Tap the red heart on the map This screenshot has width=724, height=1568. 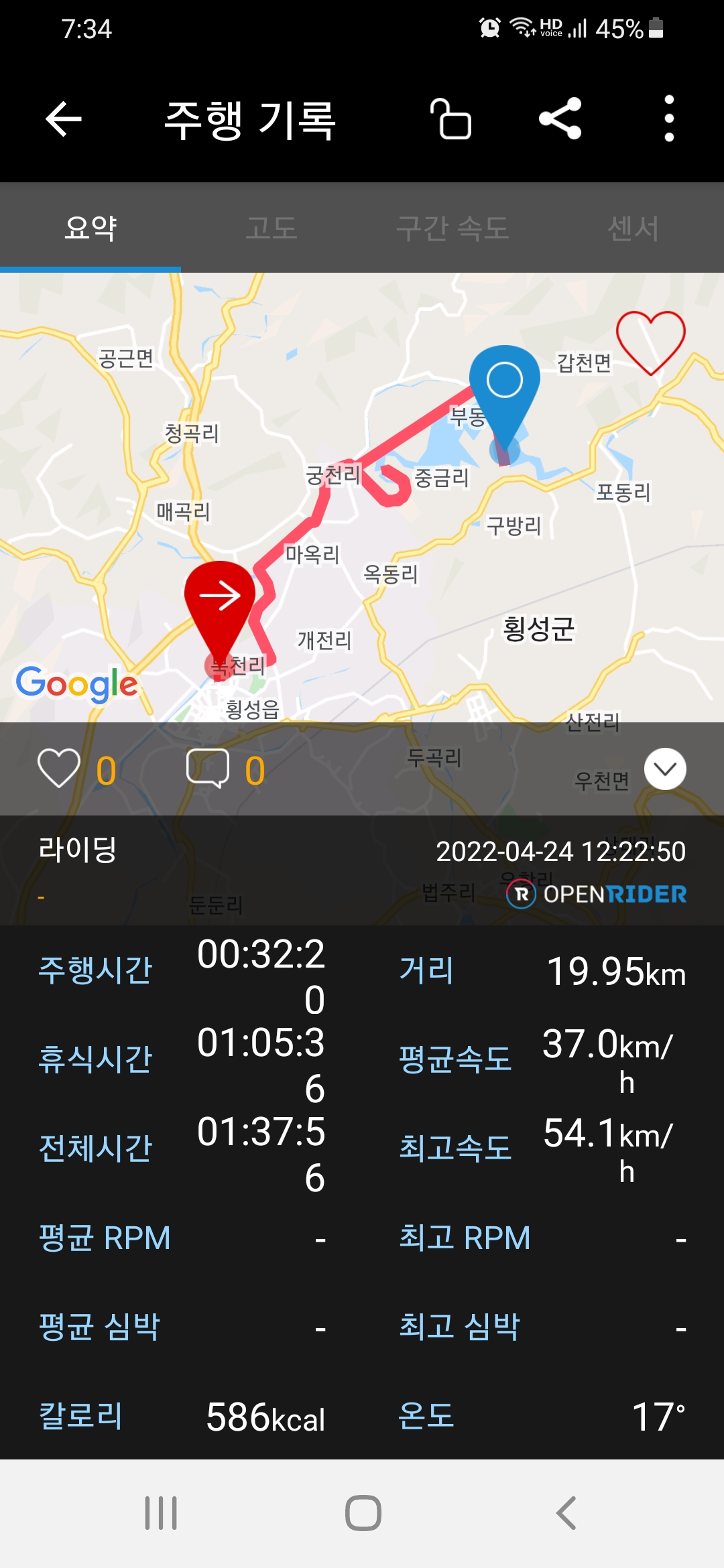(650, 342)
